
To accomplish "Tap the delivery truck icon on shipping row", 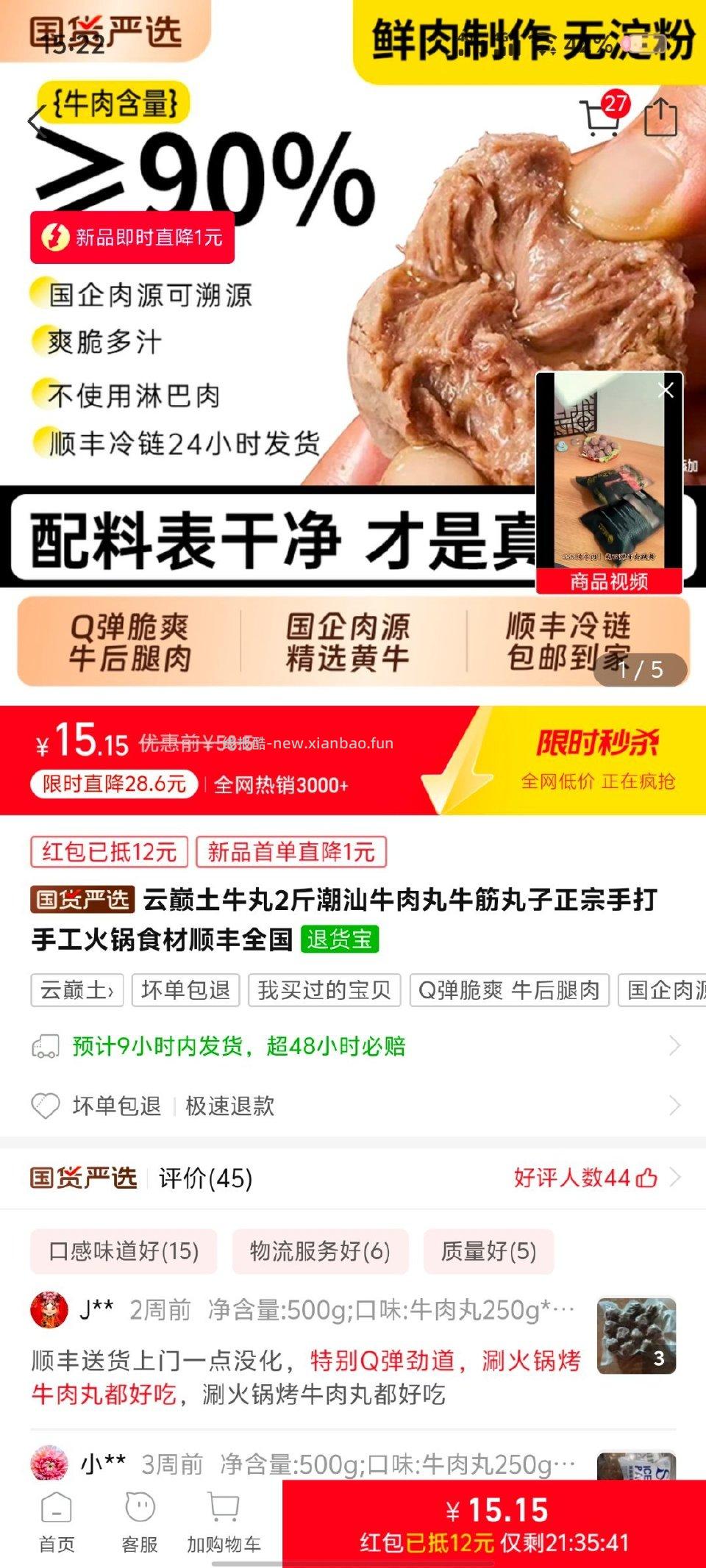I will pyautogui.click(x=46, y=1046).
